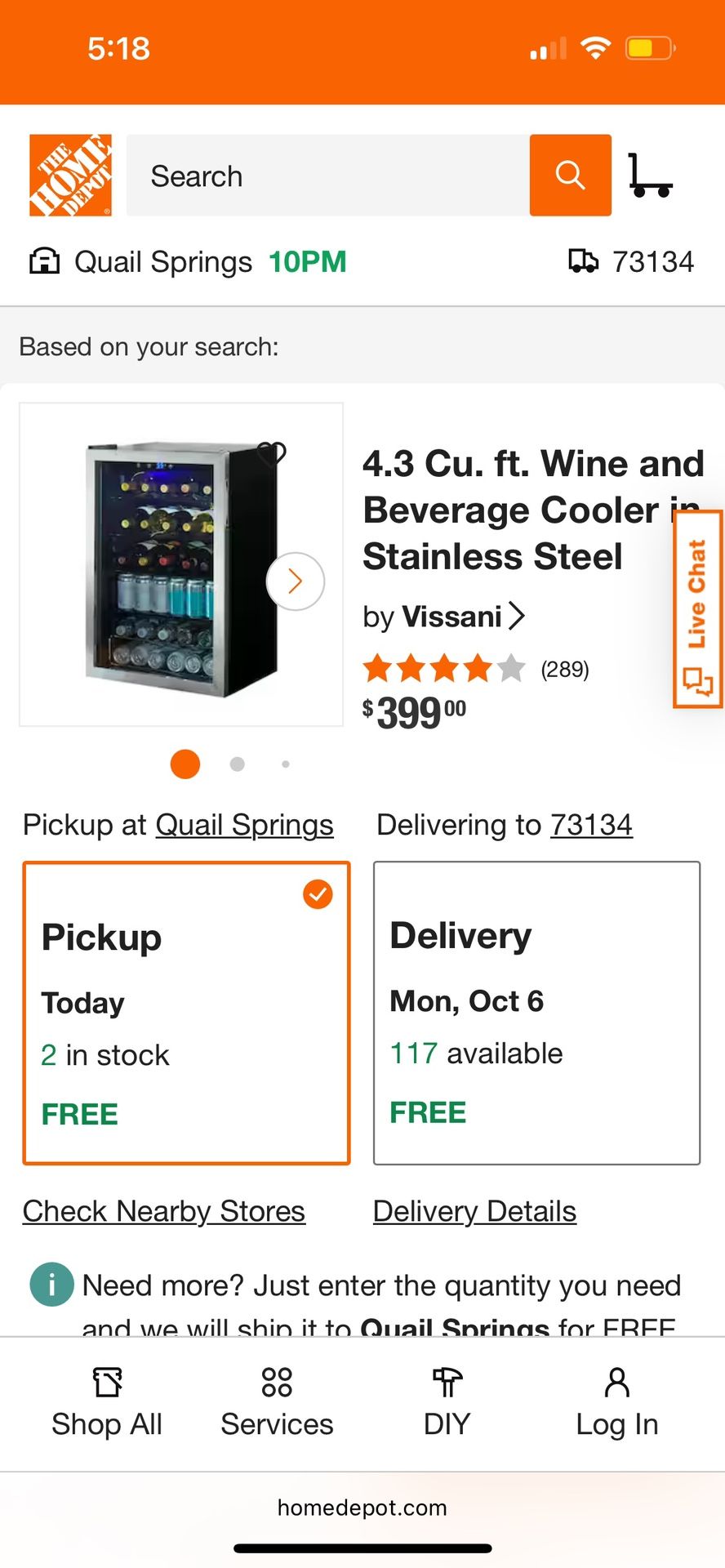Toggle the heart to favorite the cooler
The image size is (725, 1568).
click(273, 456)
